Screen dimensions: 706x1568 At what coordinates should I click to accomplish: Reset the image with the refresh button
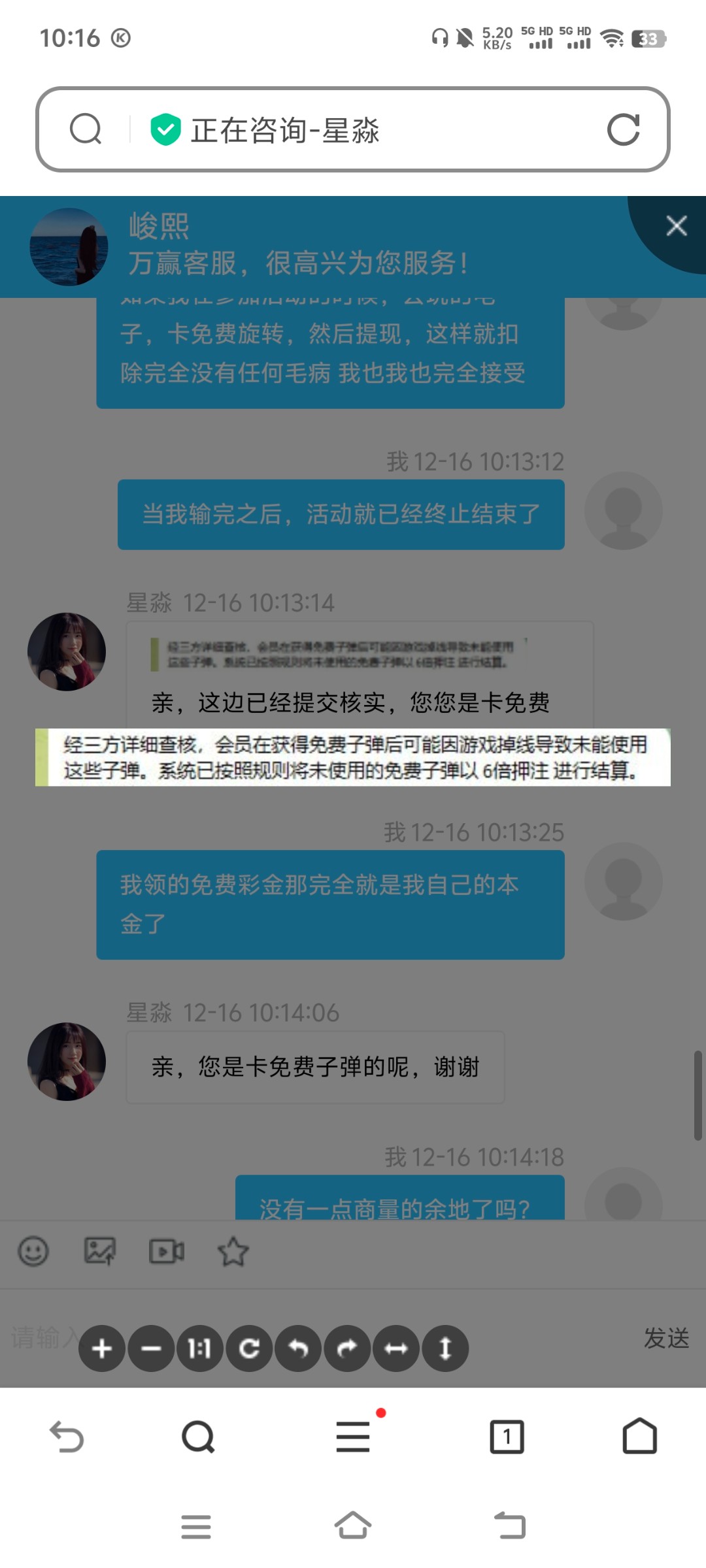point(249,1348)
